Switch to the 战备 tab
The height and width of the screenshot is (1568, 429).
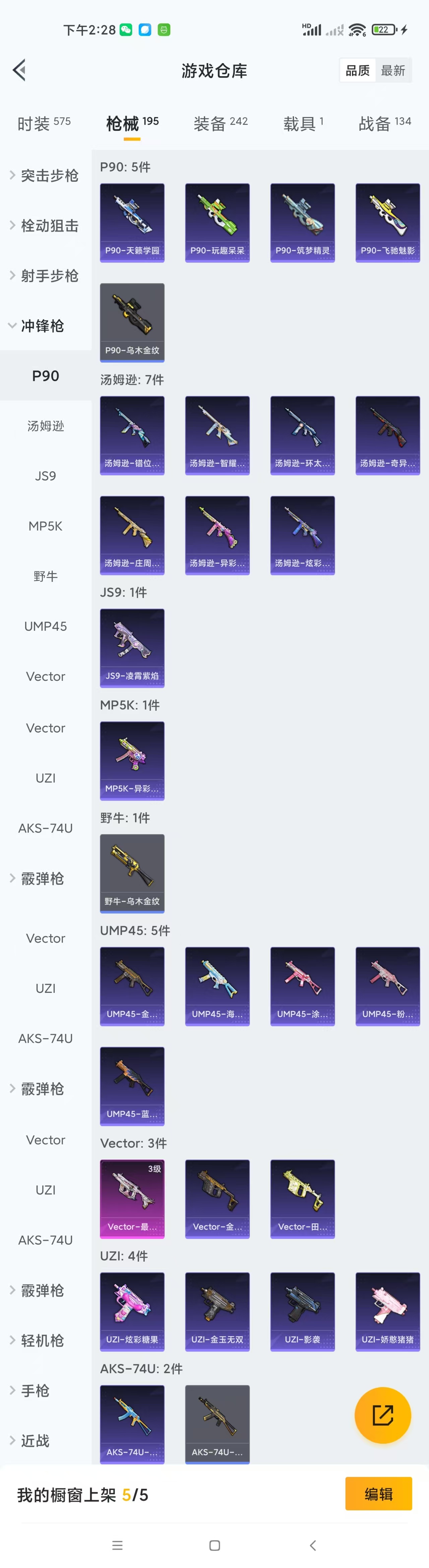[x=384, y=123]
